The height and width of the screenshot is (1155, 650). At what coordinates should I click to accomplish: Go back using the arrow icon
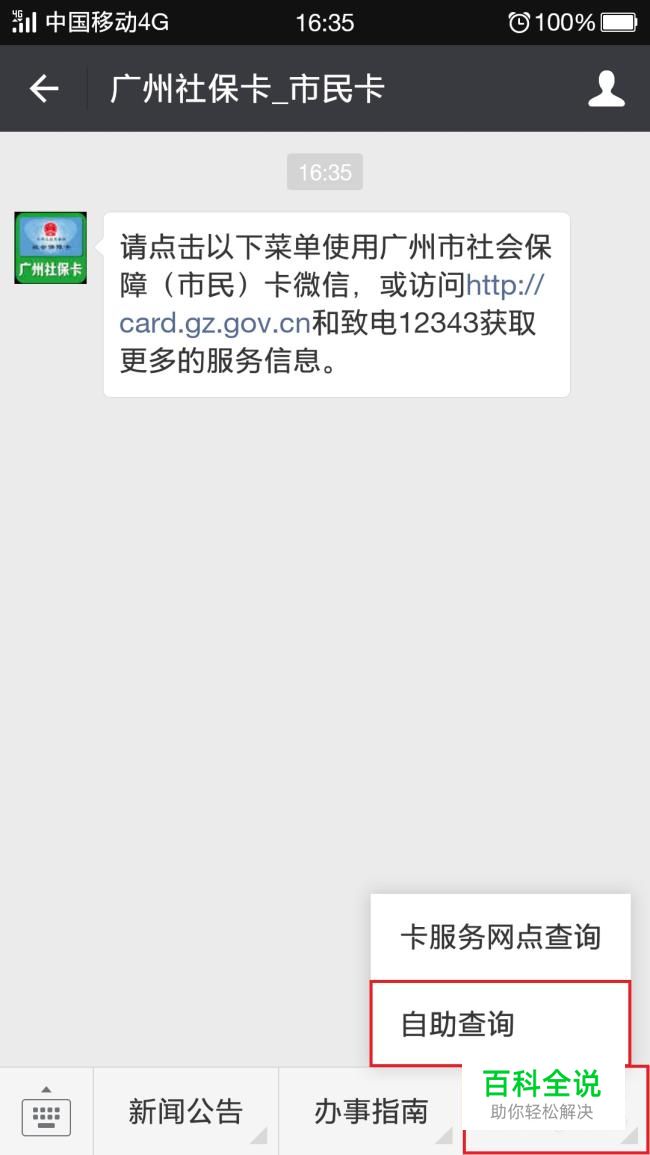(43, 89)
